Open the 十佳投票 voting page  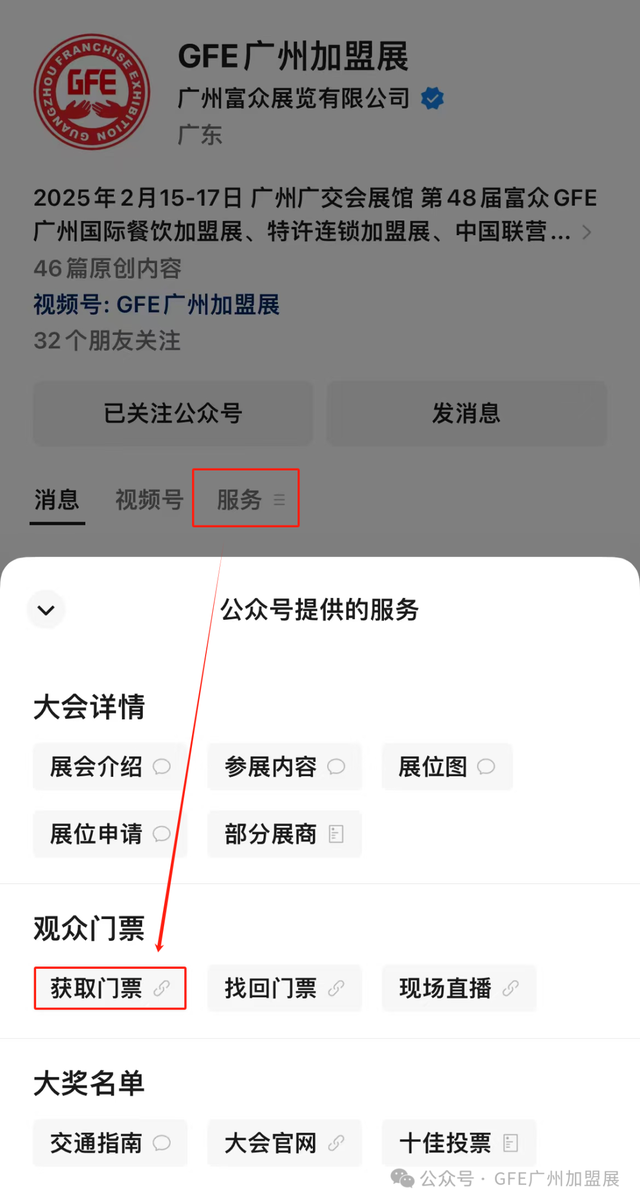click(x=459, y=1143)
